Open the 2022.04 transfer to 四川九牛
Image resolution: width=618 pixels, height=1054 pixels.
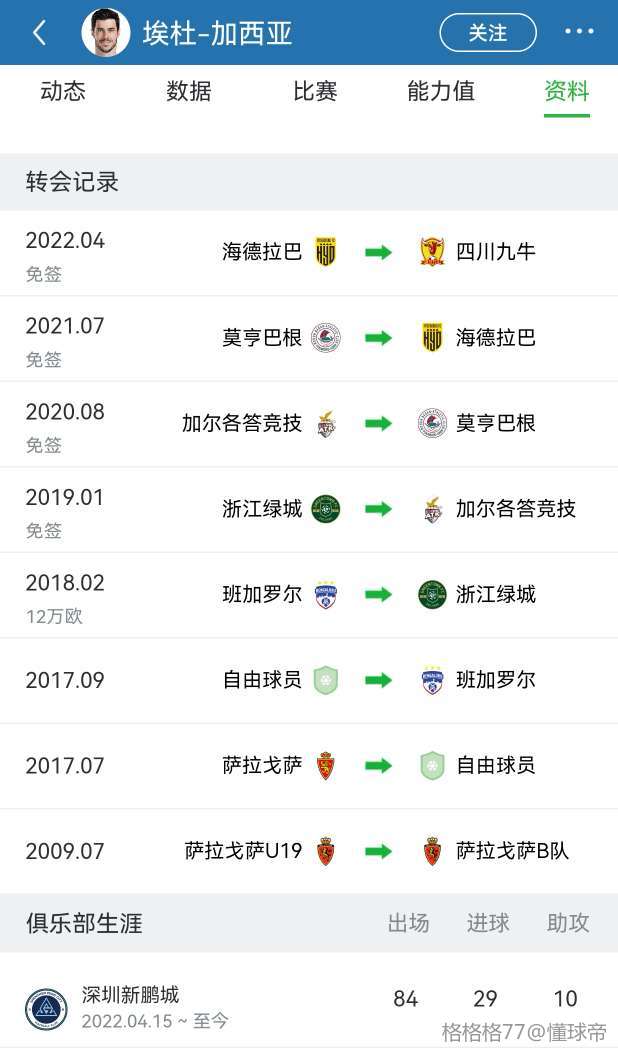(x=309, y=253)
